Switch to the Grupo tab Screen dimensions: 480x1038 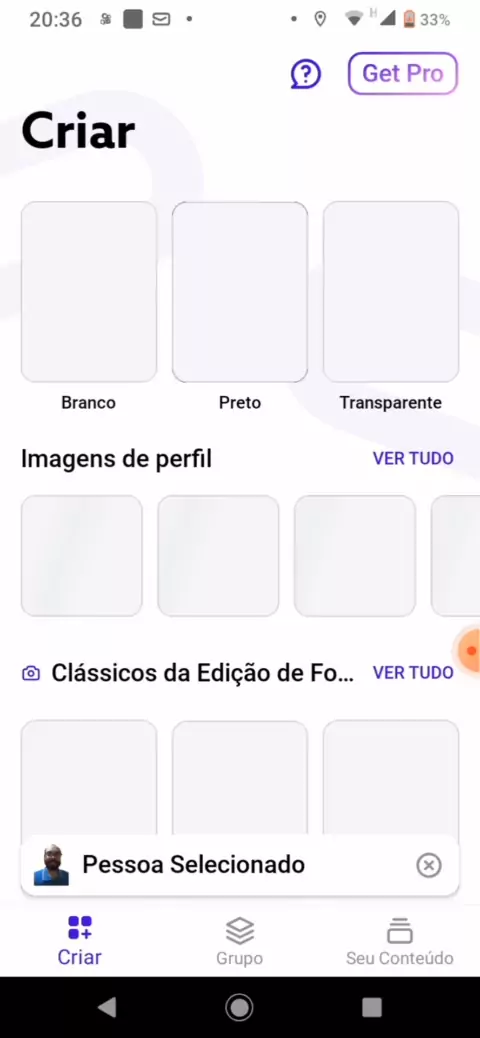click(239, 941)
